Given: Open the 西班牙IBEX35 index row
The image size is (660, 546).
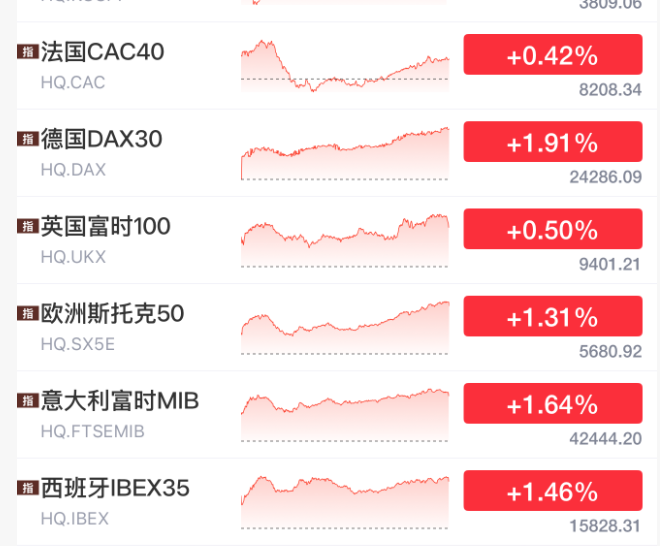Looking at the screenshot, I should coord(115,489).
